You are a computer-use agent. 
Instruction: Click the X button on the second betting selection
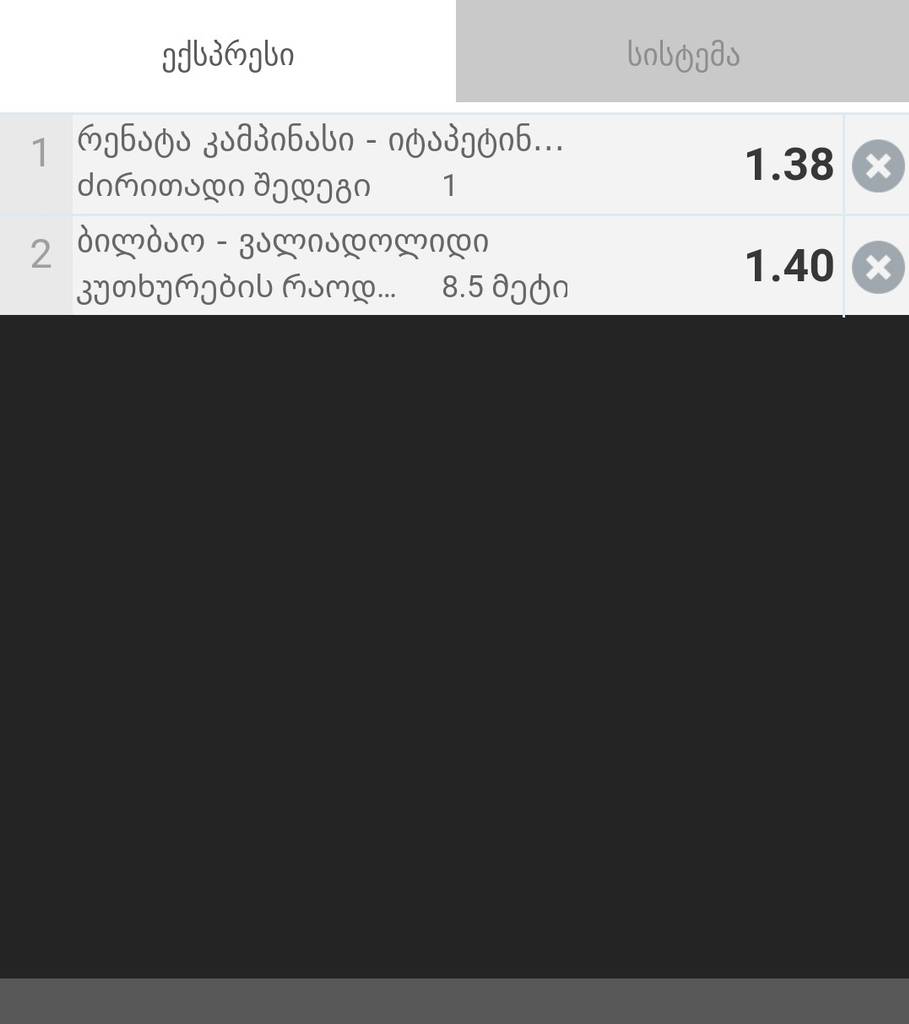(877, 267)
